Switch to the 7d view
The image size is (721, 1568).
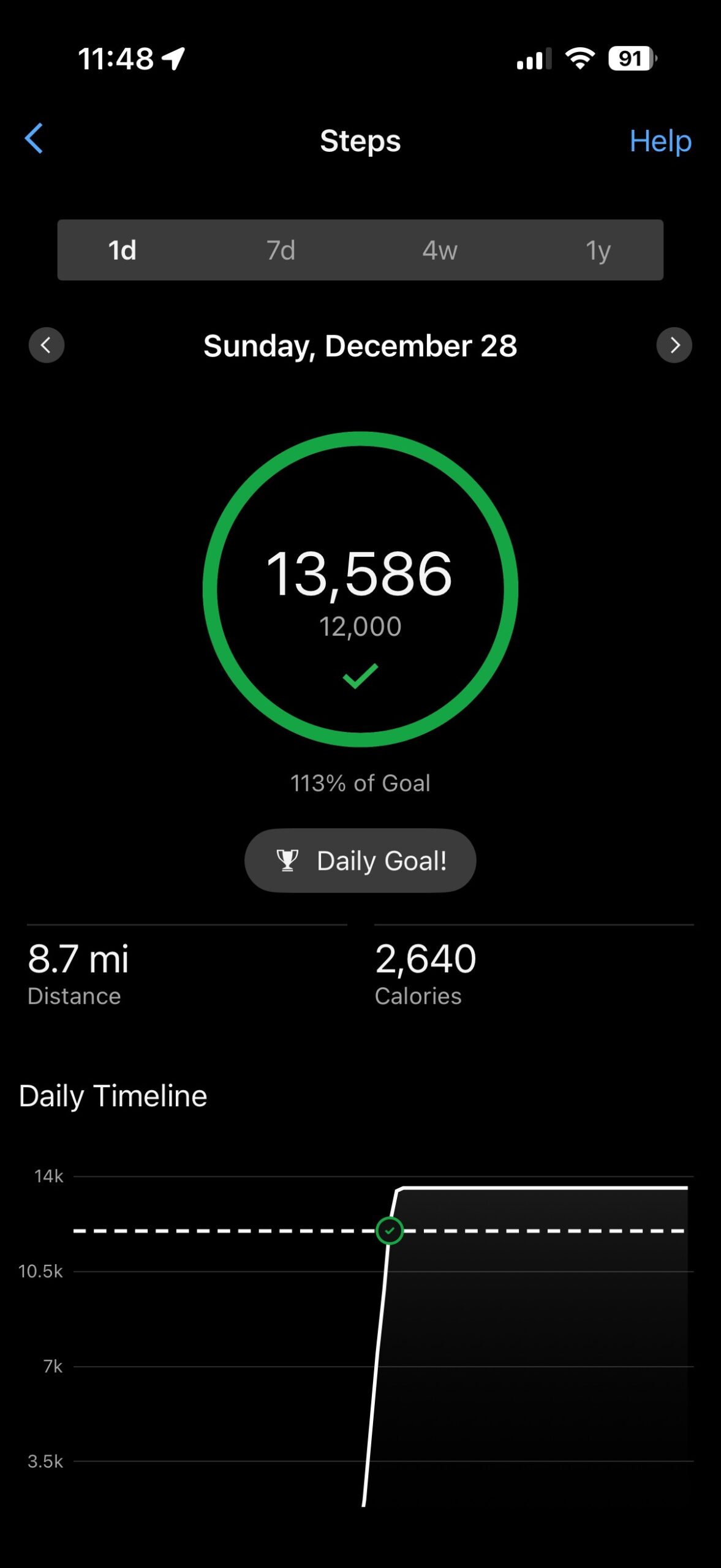pyautogui.click(x=281, y=250)
